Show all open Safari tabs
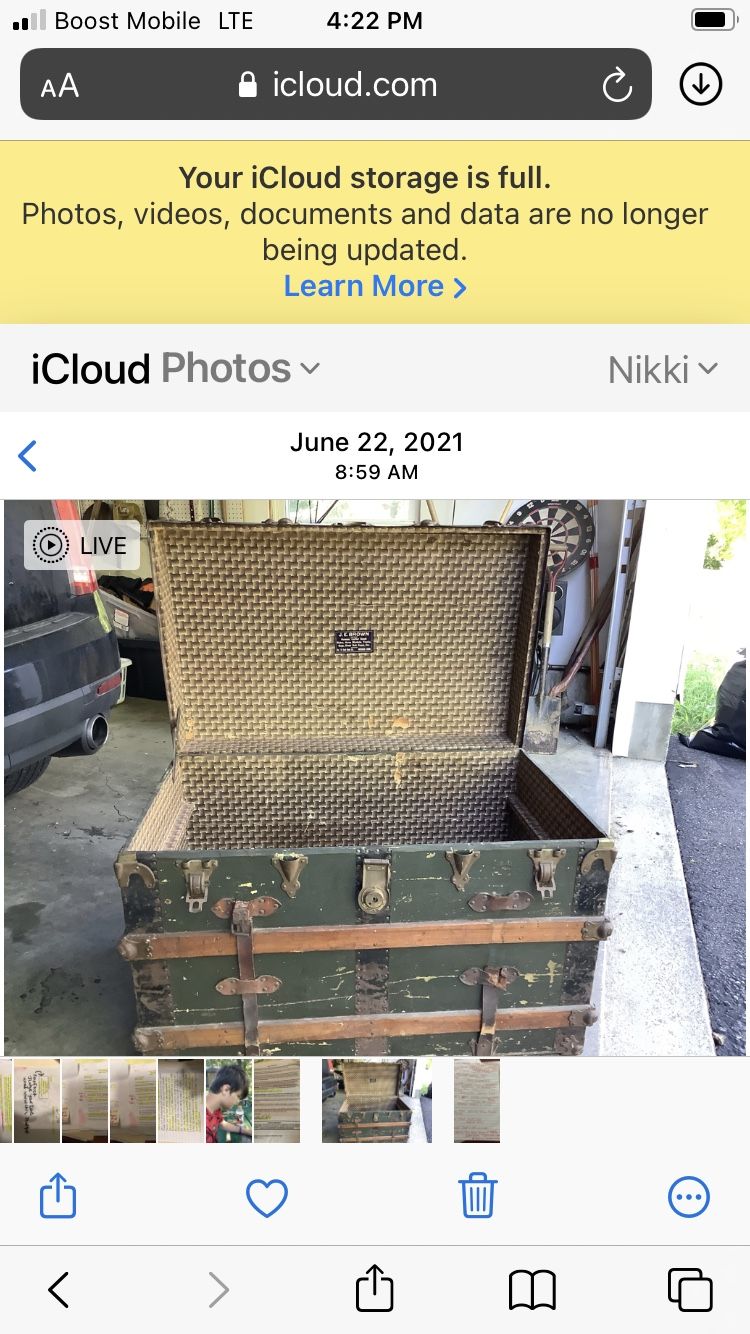The height and width of the screenshot is (1334, 750). click(689, 1290)
